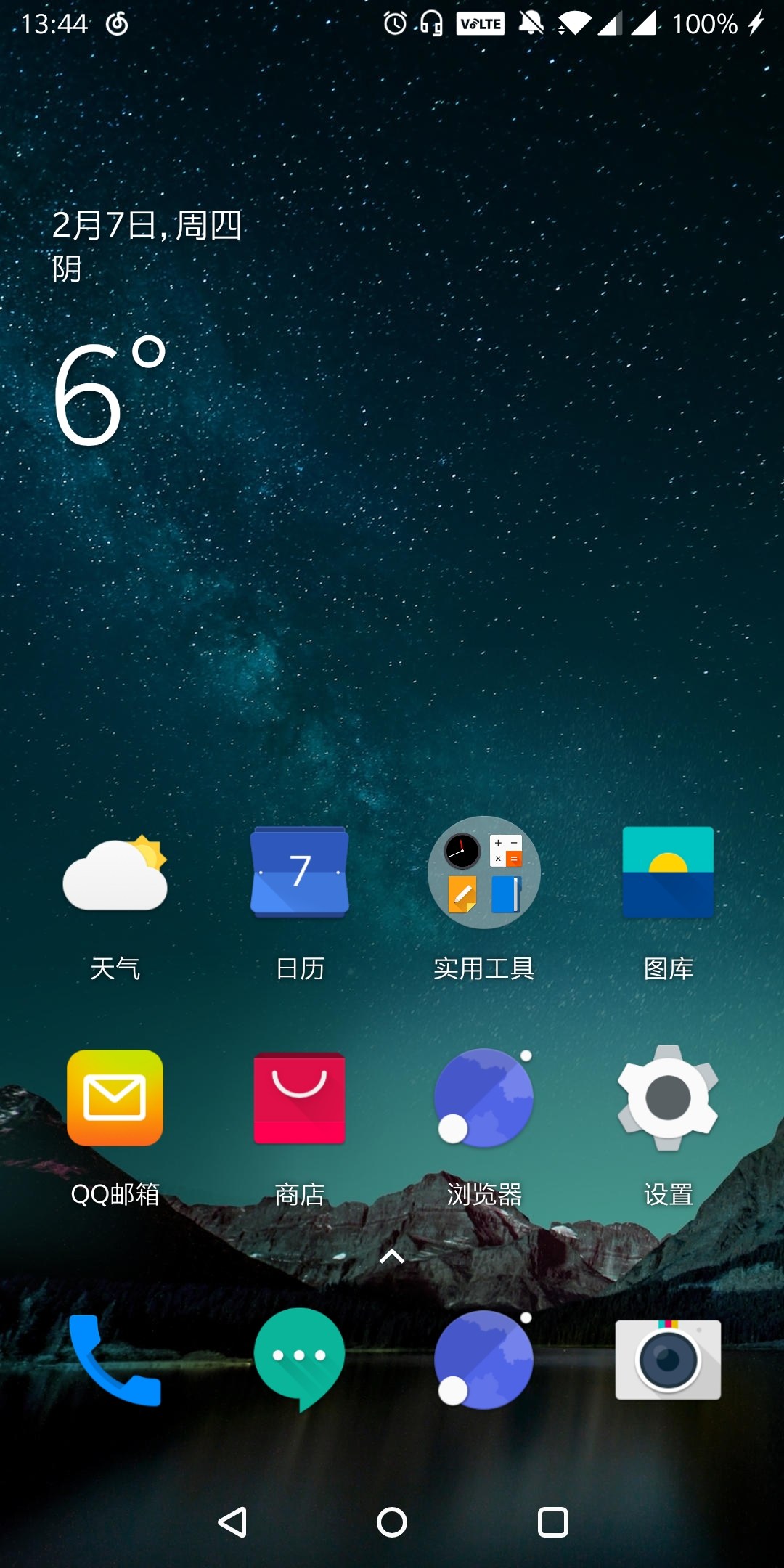
Task: Open the messaging app in dock
Action: point(299,1357)
